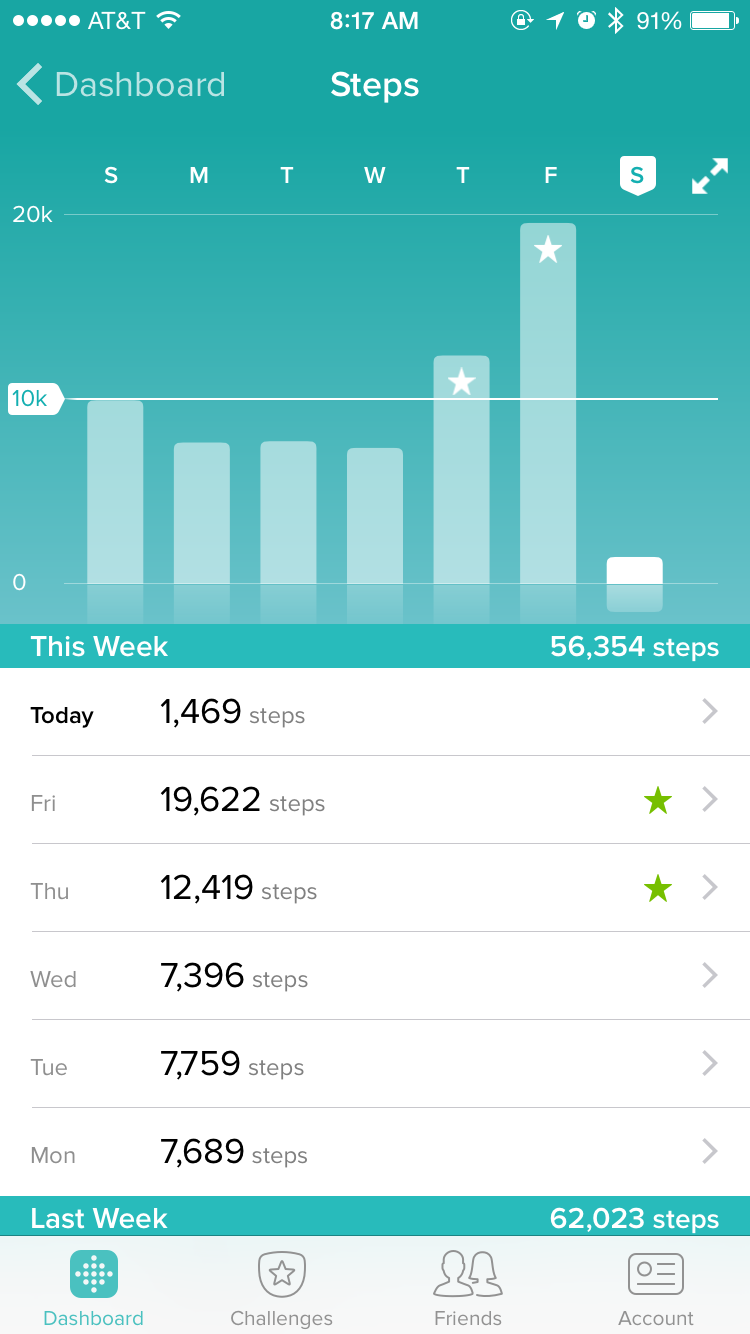Viewport: 750px width, 1334px height.
Task: Show Monday's 7,689 steps details
Action: [x=375, y=1152]
